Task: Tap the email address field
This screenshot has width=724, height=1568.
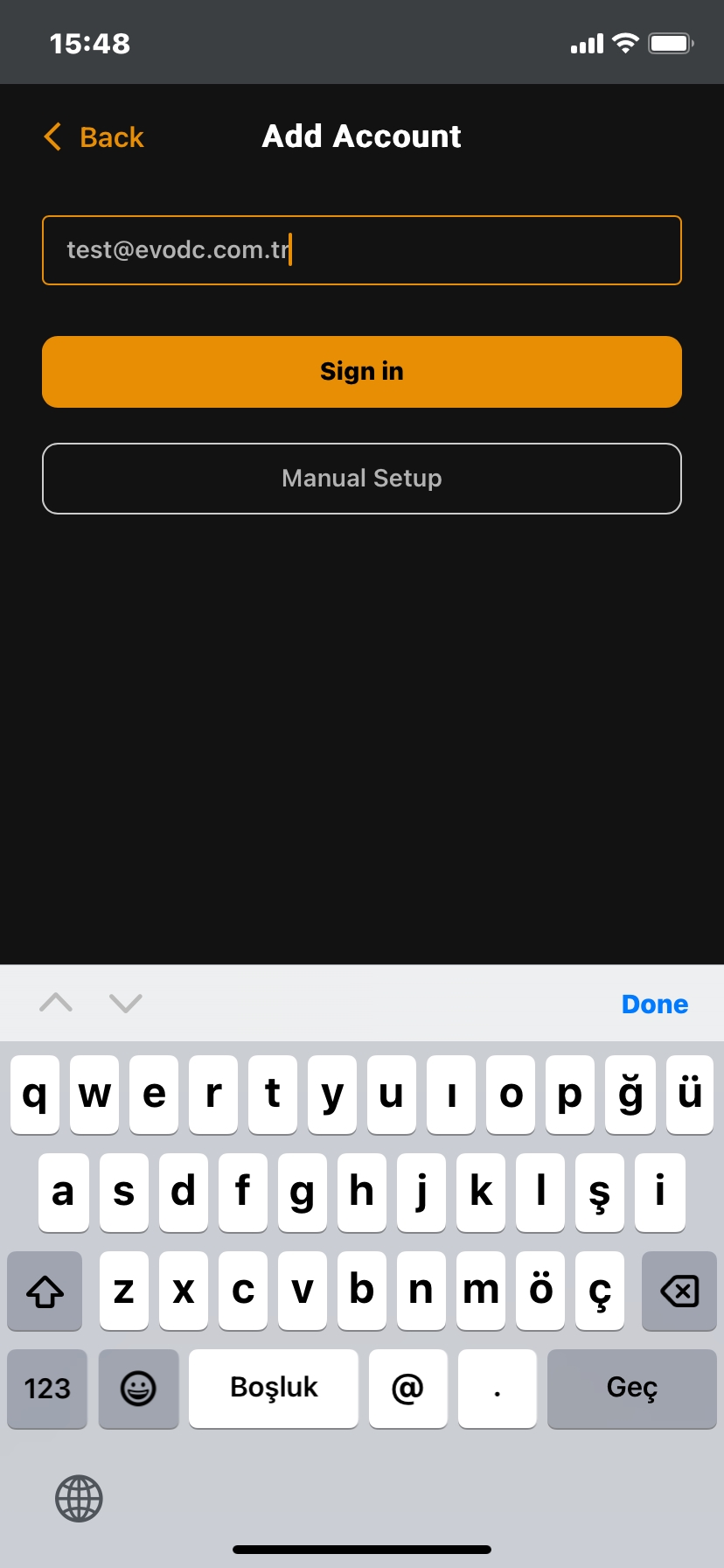Action: [362, 250]
